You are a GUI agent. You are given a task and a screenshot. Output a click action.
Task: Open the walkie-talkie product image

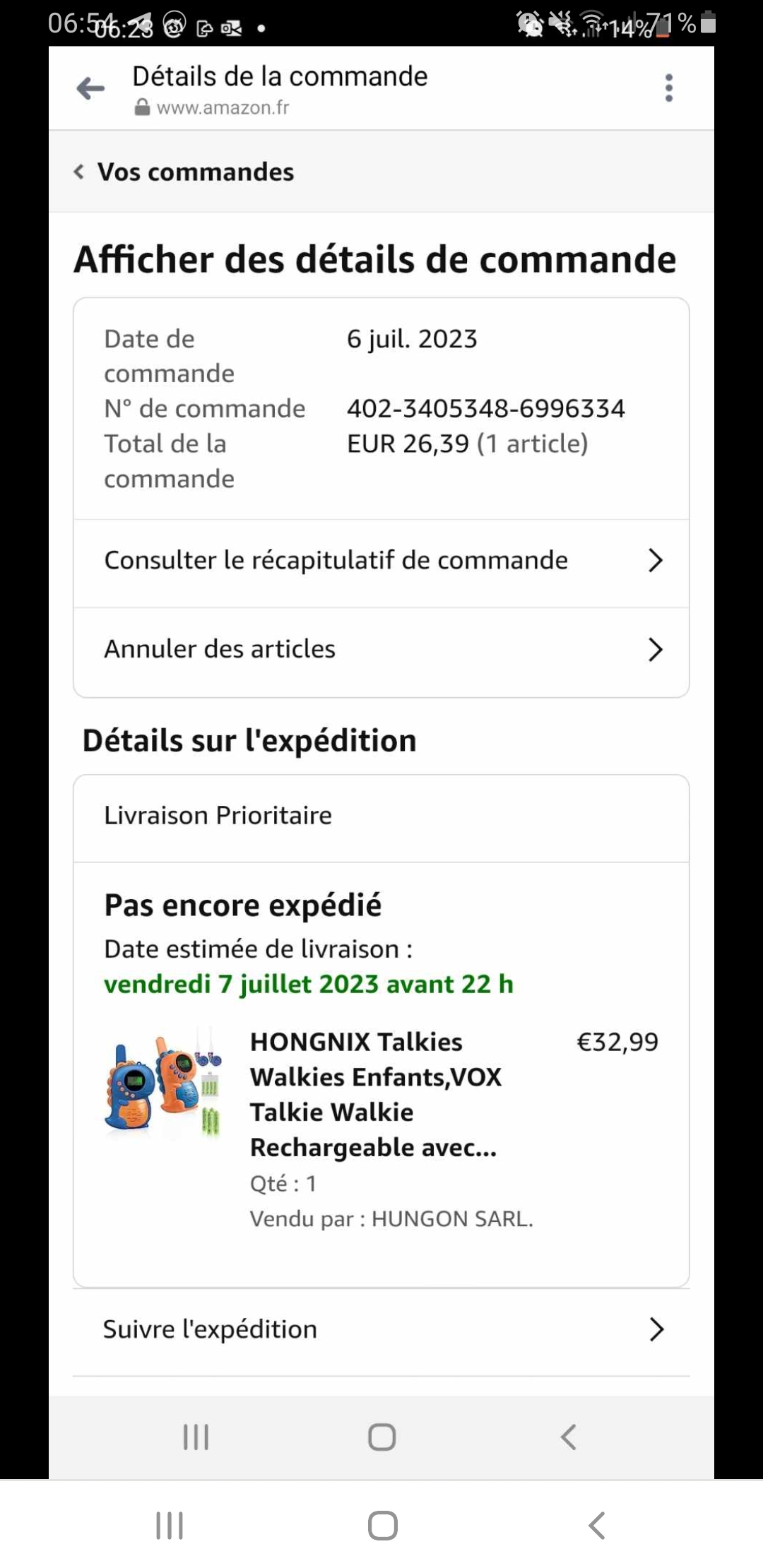[x=163, y=1081]
